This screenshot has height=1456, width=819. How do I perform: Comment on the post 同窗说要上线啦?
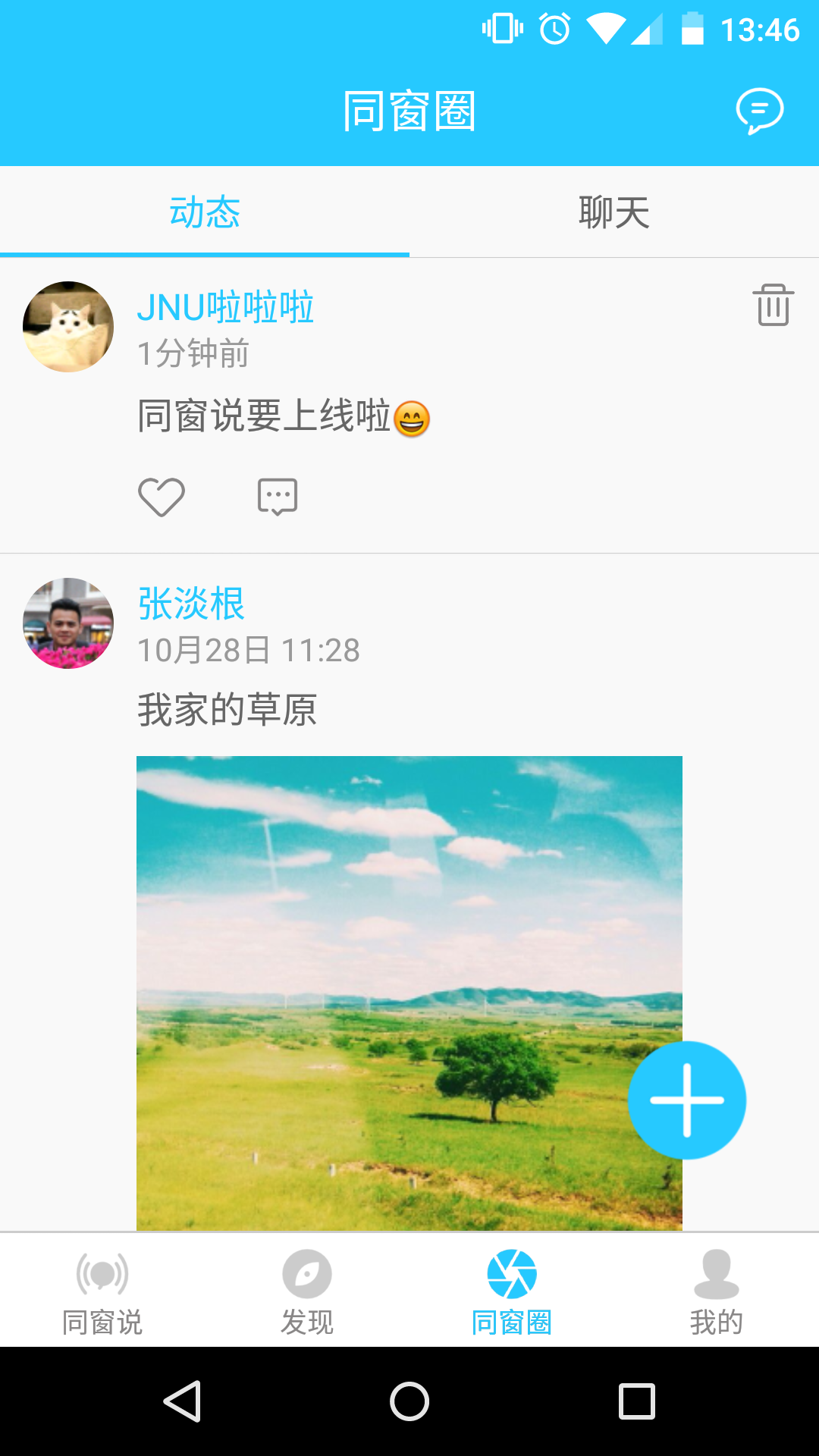[278, 497]
